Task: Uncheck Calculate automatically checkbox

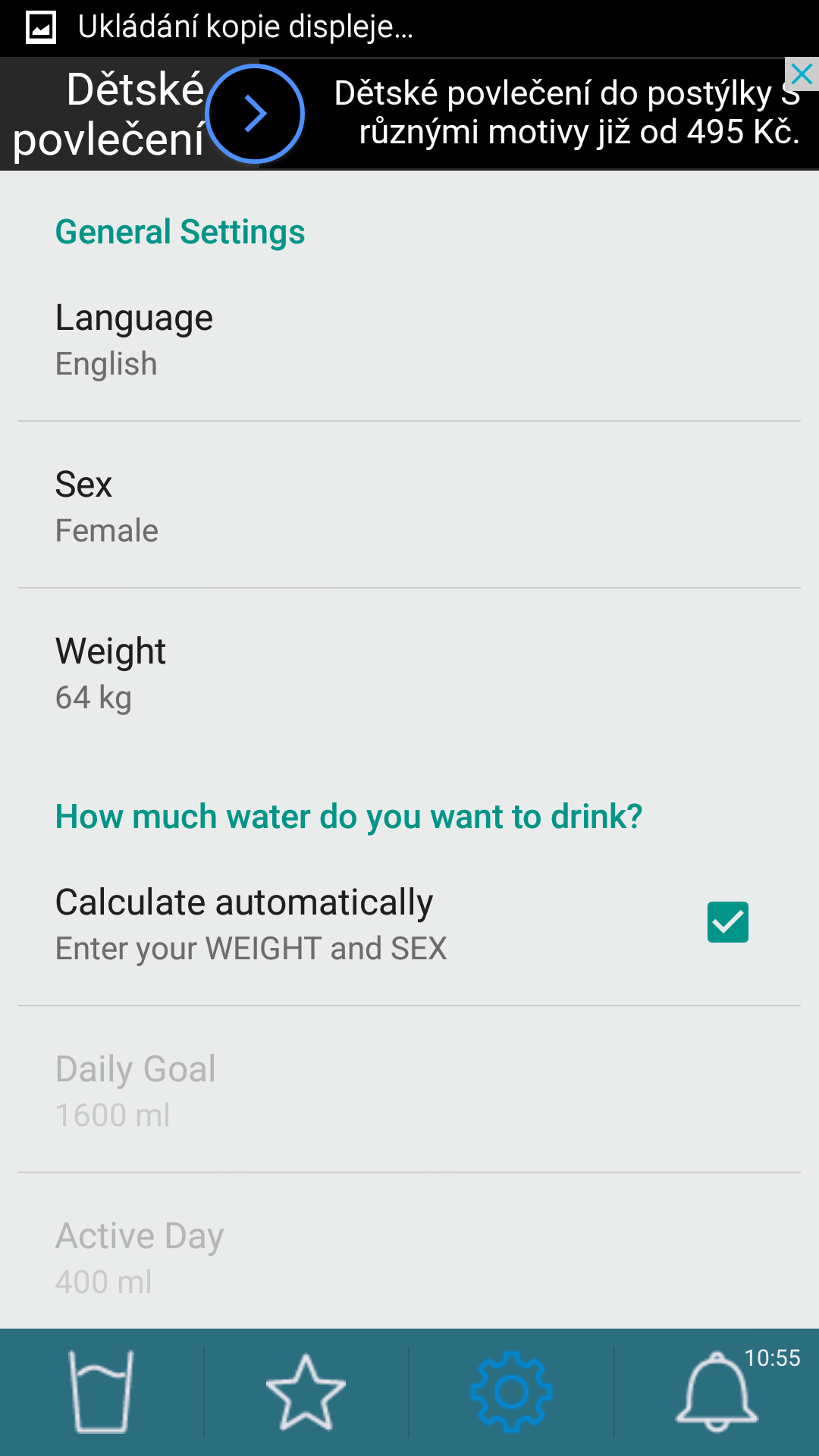Action: (x=727, y=922)
